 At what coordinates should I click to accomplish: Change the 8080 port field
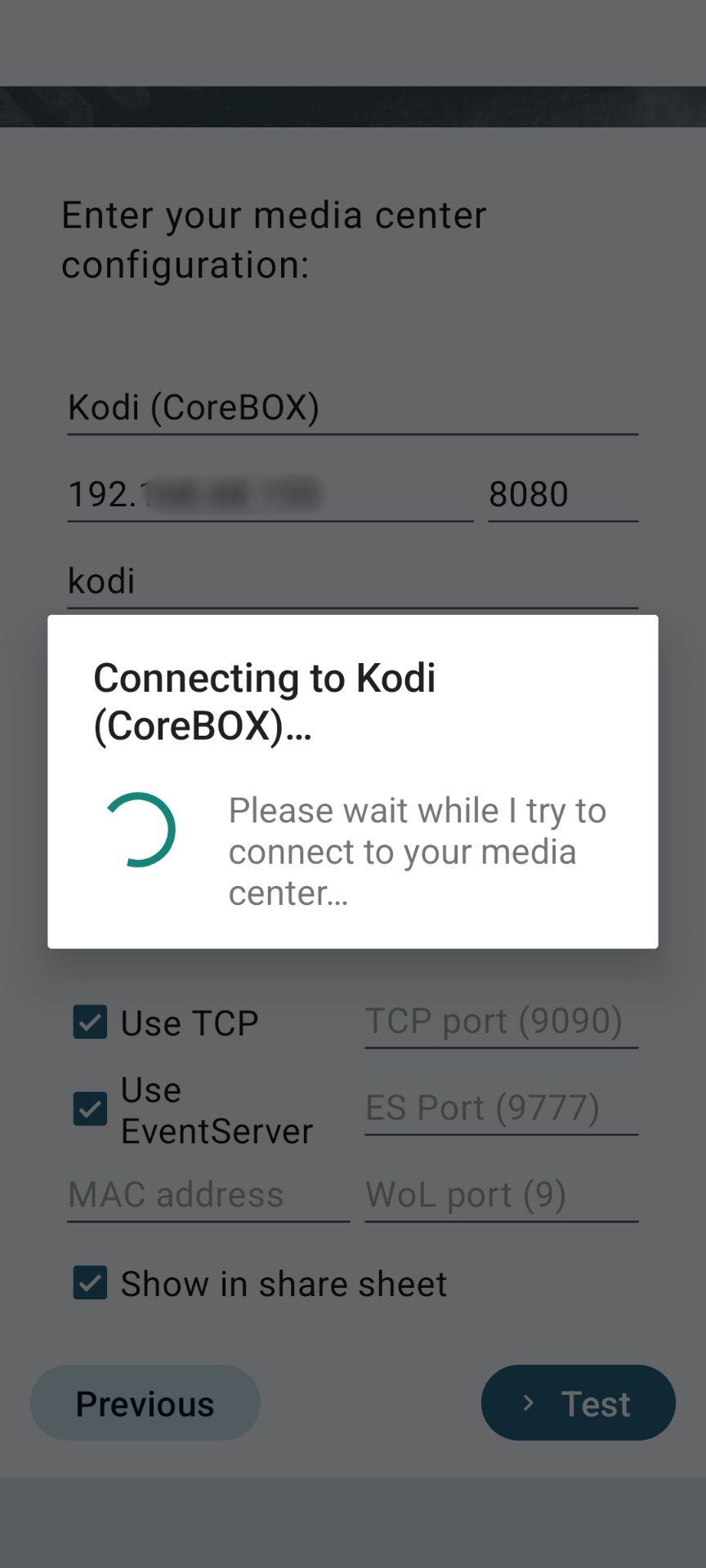tap(562, 494)
